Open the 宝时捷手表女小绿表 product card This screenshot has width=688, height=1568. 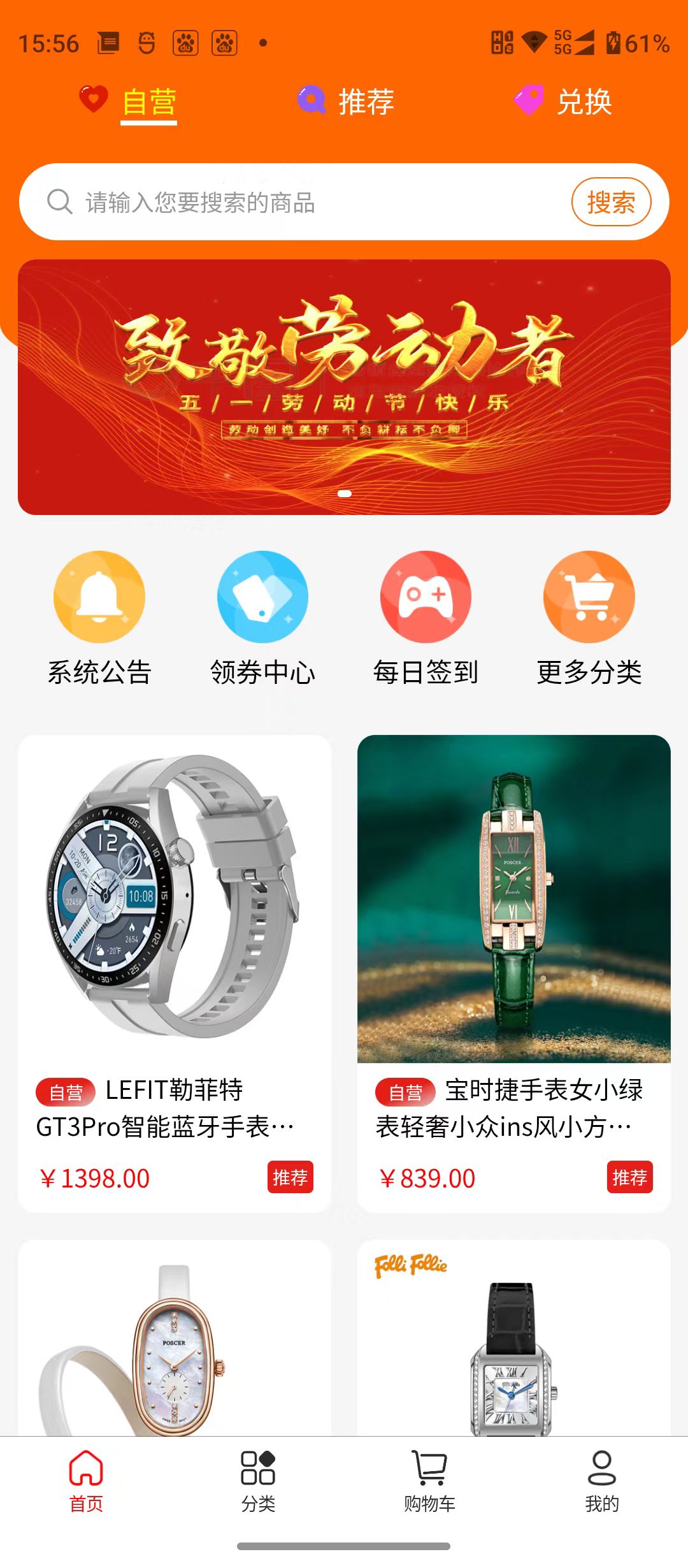(513, 973)
